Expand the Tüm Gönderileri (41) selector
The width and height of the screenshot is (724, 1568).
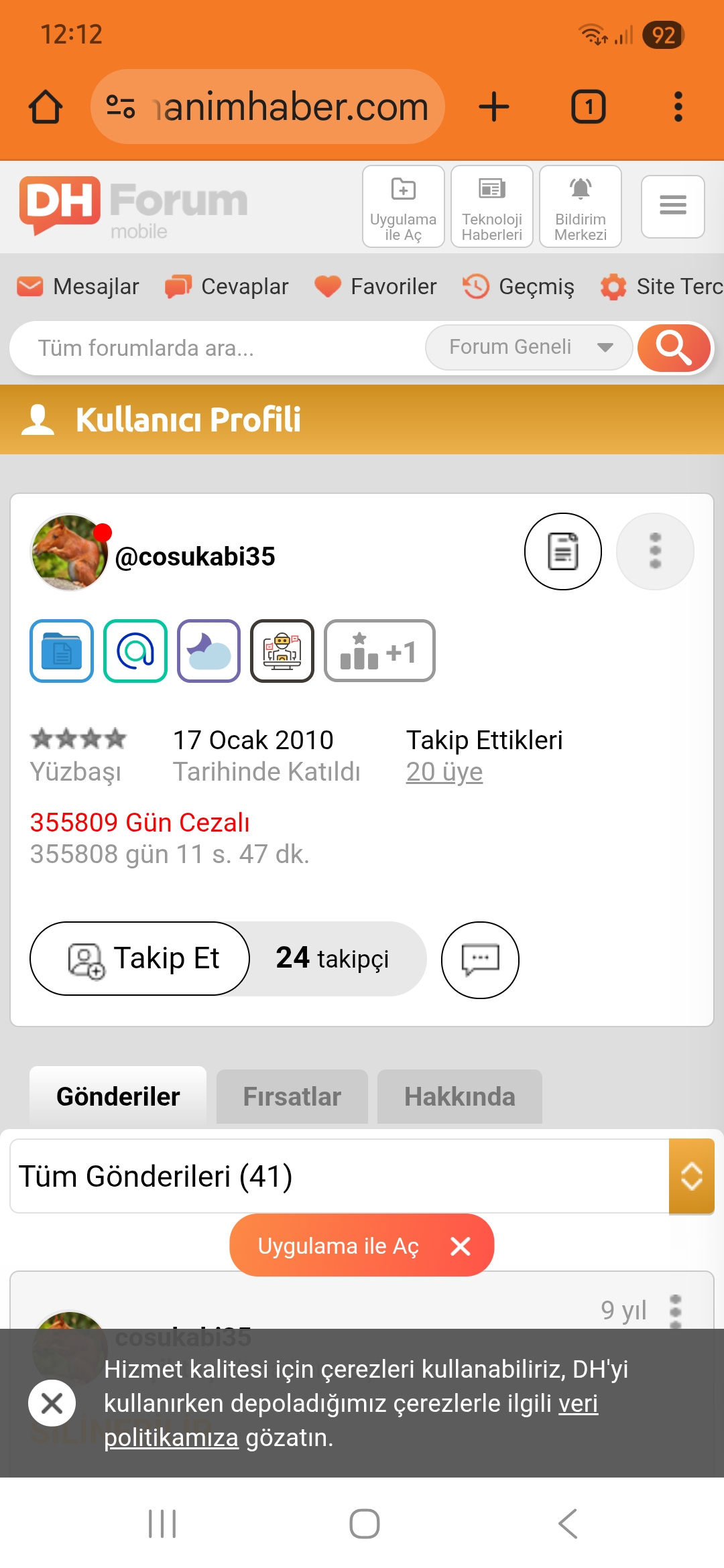click(x=691, y=1176)
